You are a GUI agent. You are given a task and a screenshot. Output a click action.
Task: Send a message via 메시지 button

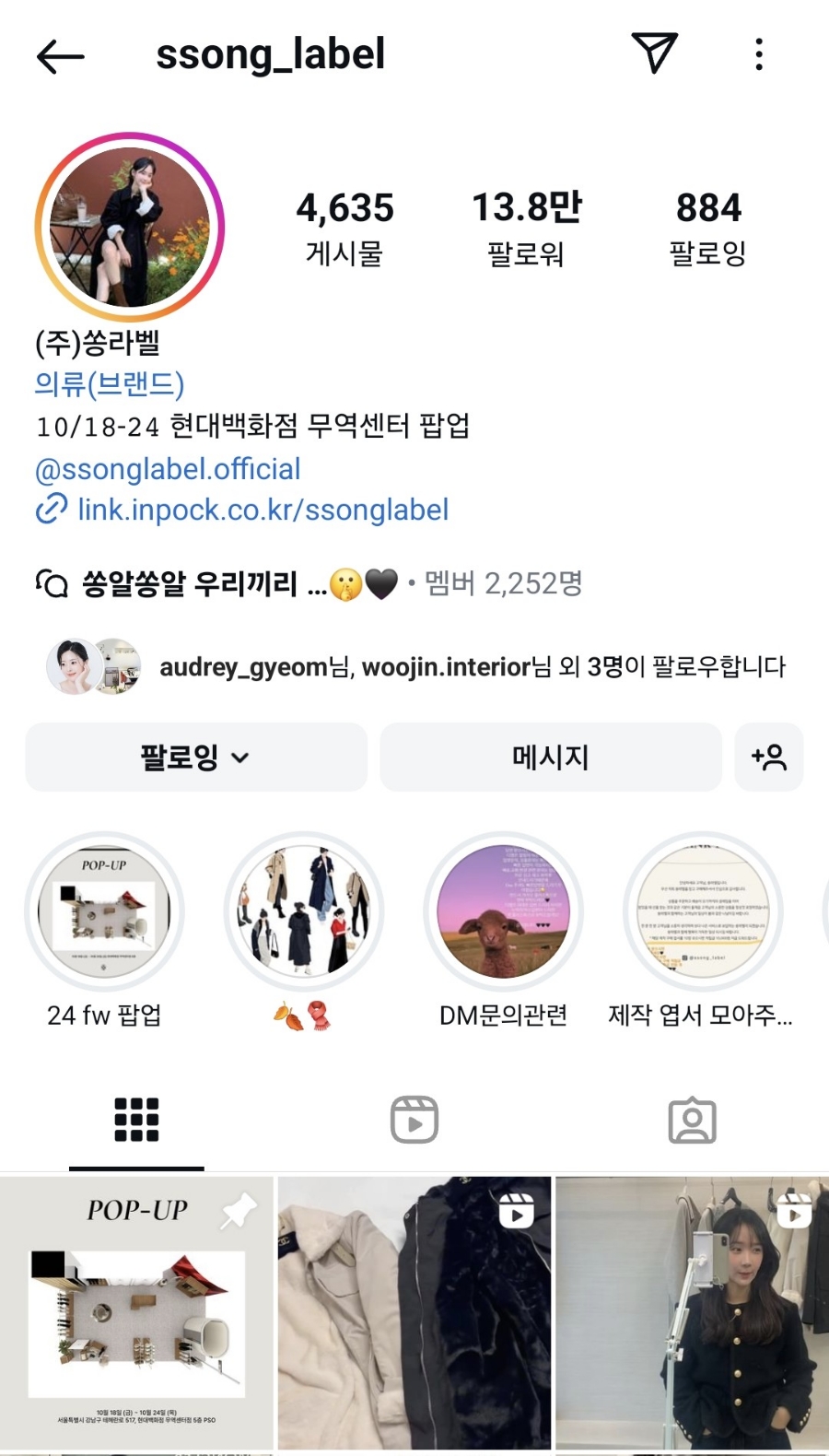[550, 757]
